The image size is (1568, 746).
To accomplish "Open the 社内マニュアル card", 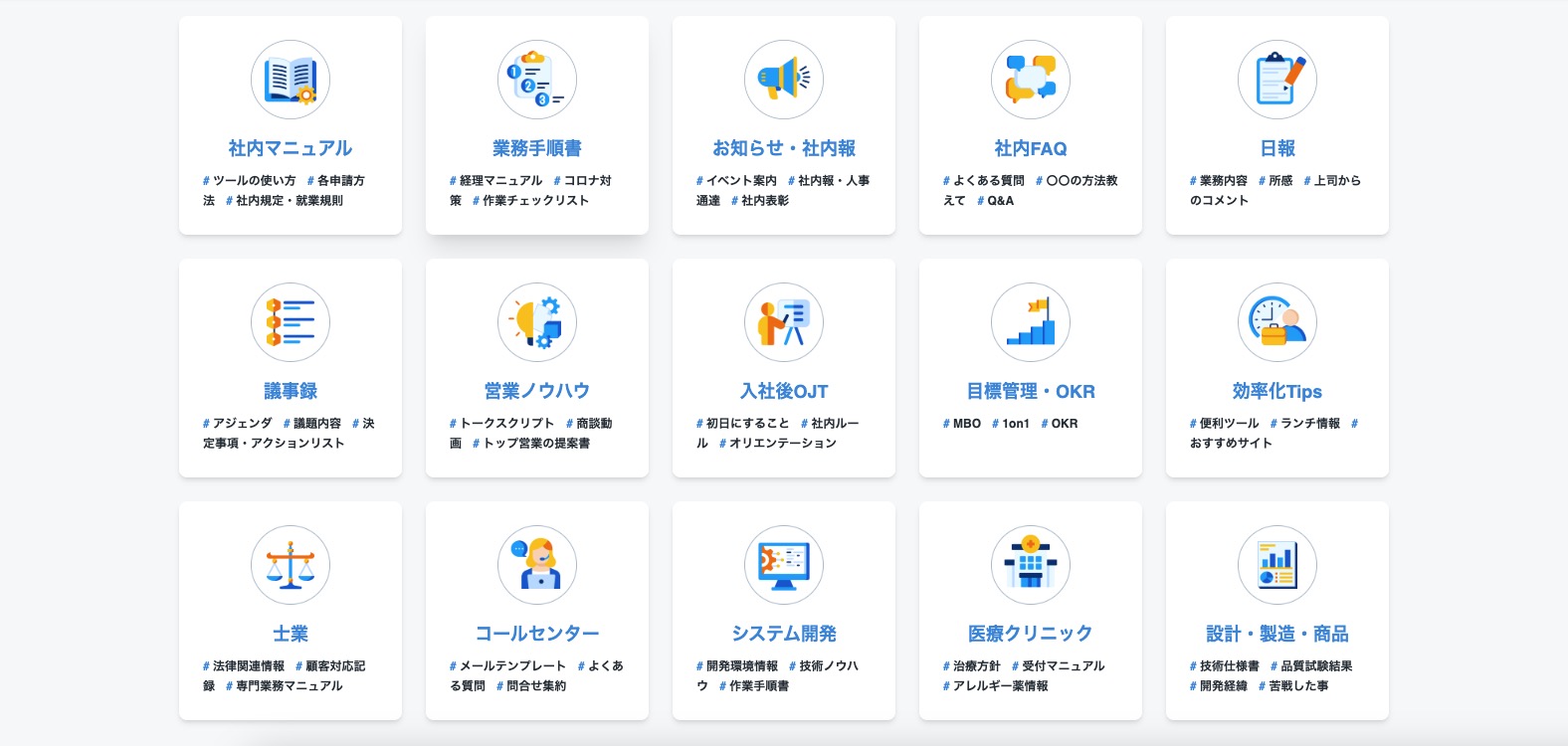I will pos(290,125).
